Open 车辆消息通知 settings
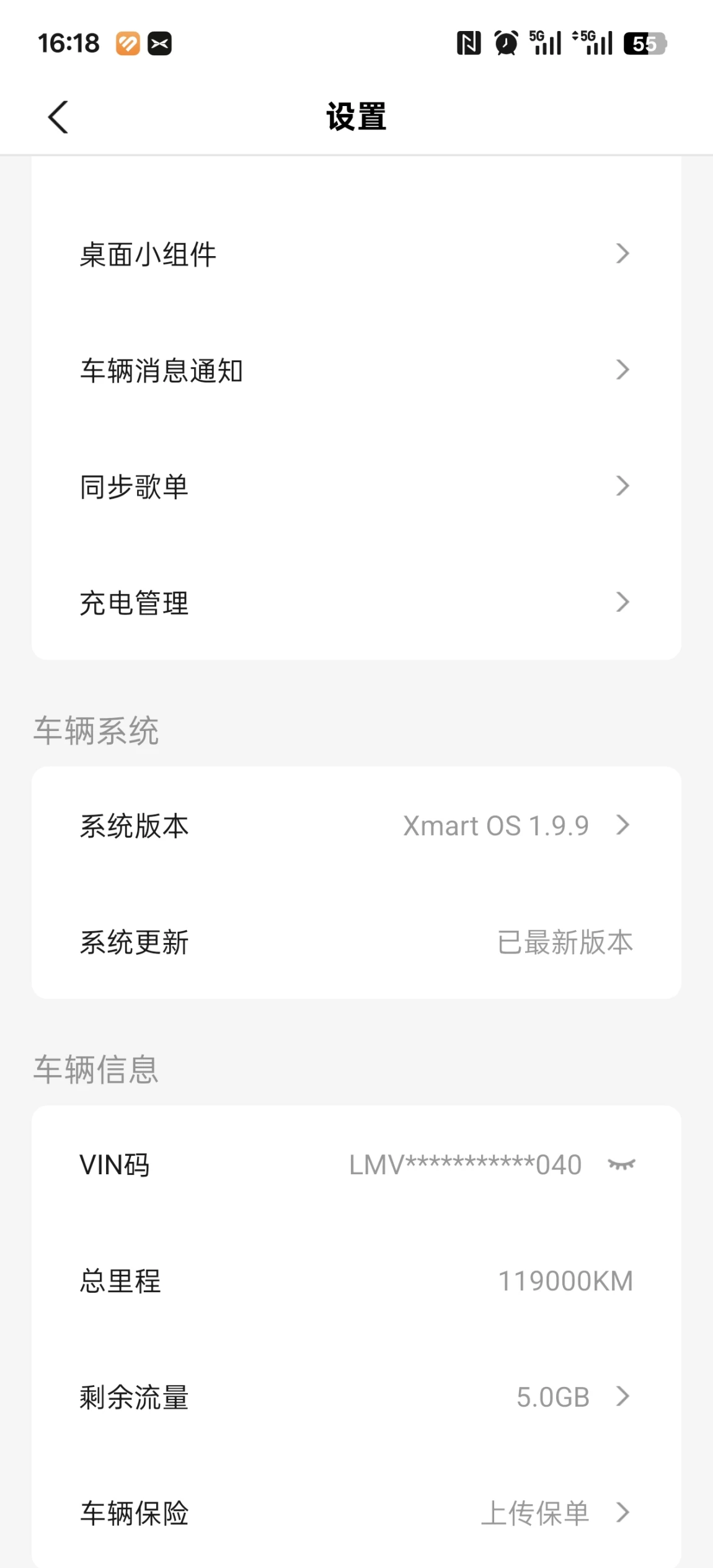The width and height of the screenshot is (713, 1568). pyautogui.click(x=356, y=370)
